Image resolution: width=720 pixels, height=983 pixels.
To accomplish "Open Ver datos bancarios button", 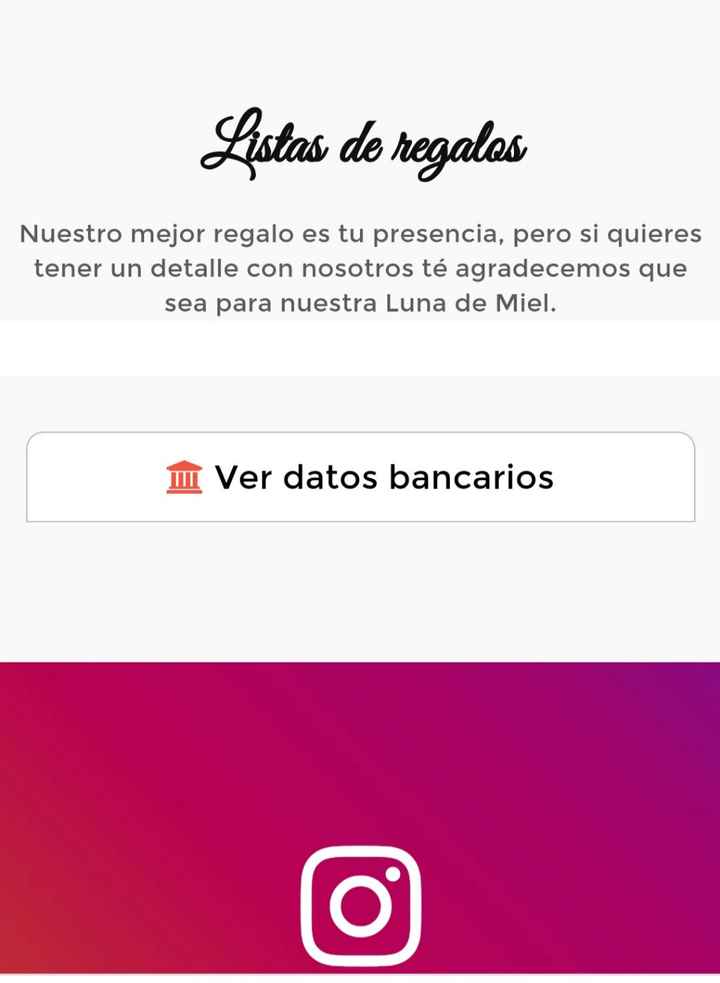I will click(x=360, y=477).
